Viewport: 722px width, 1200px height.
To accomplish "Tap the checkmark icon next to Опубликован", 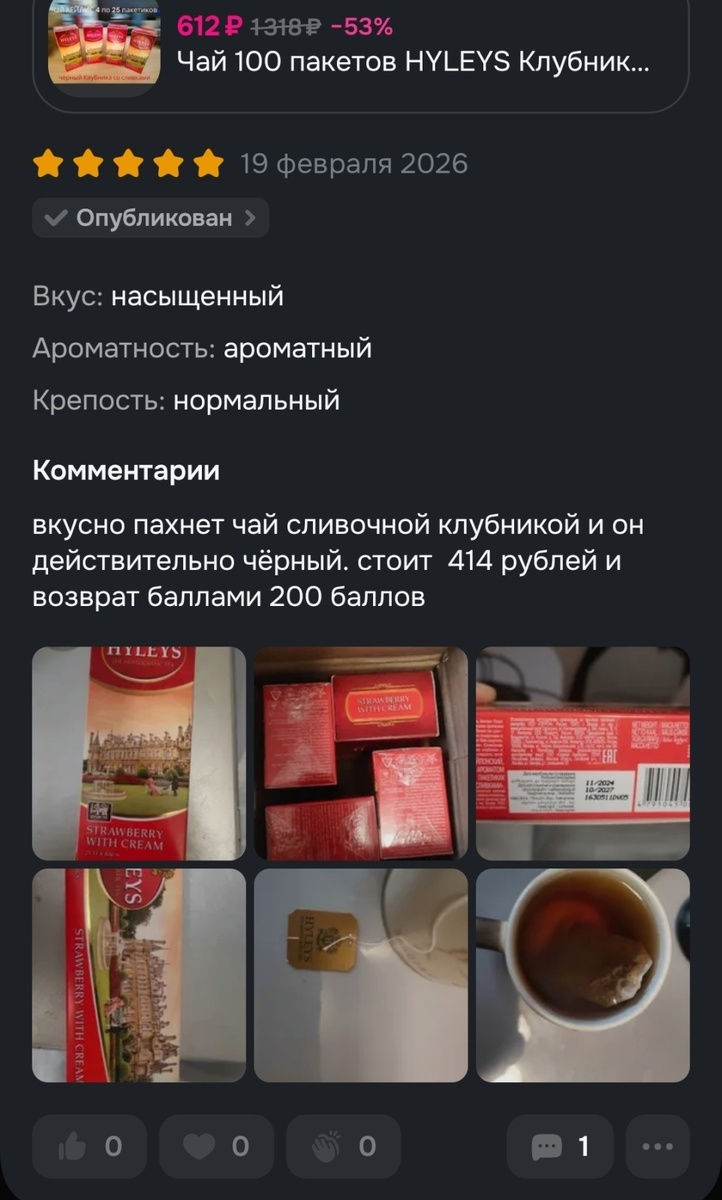I will pos(56,217).
